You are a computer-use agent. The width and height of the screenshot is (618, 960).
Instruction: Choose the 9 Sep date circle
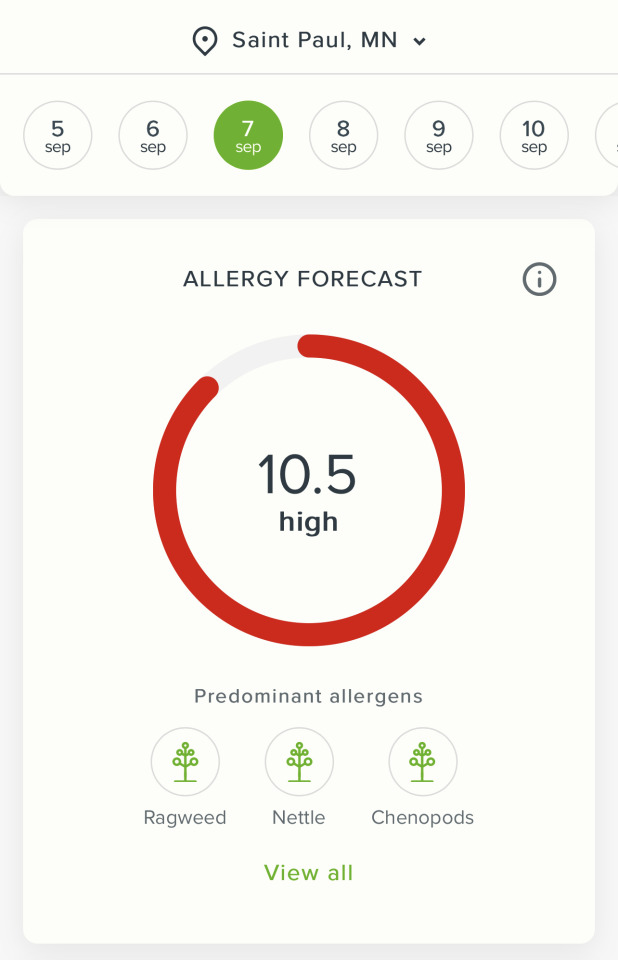pos(439,136)
